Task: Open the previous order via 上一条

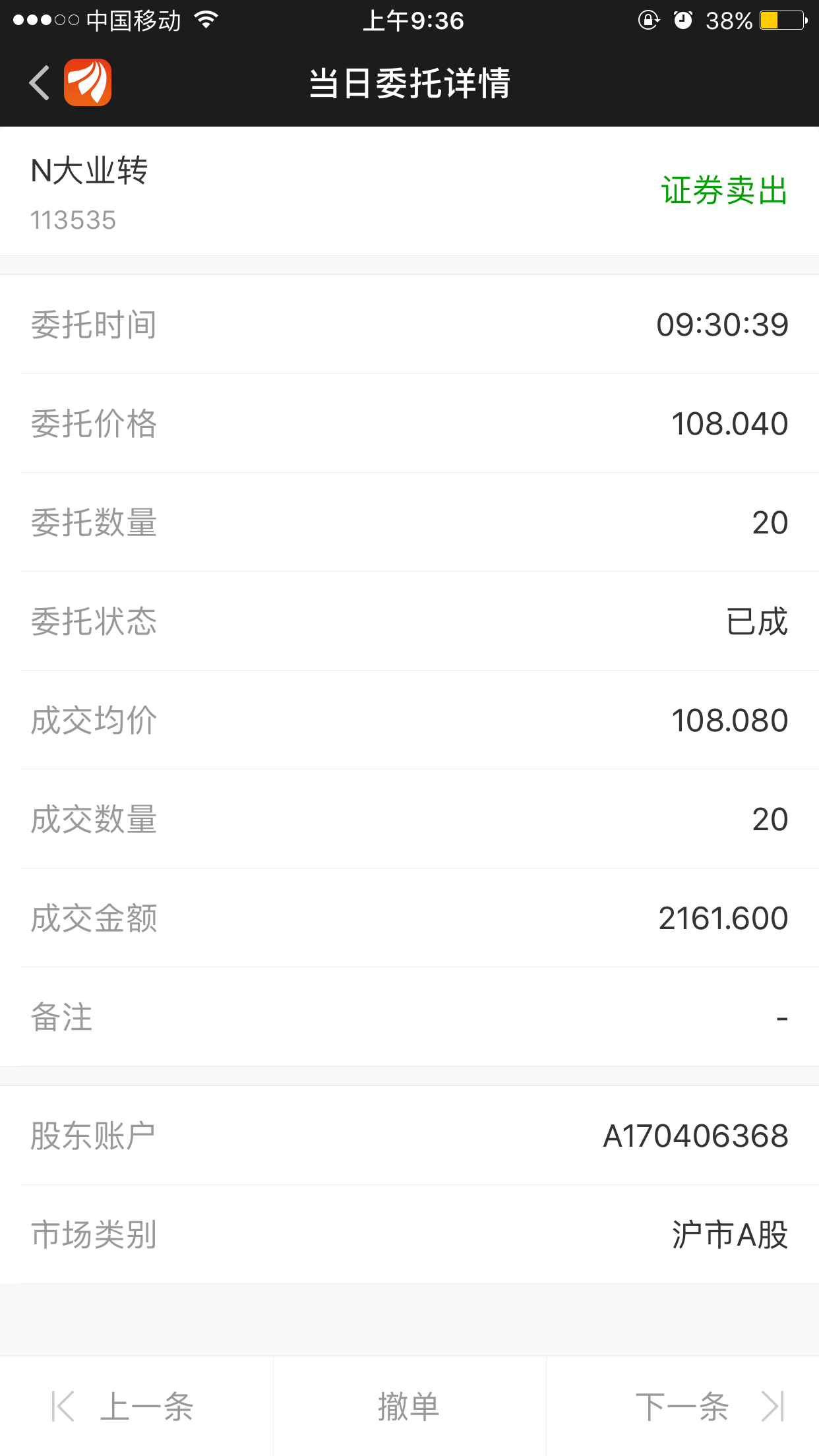Action: click(136, 1406)
